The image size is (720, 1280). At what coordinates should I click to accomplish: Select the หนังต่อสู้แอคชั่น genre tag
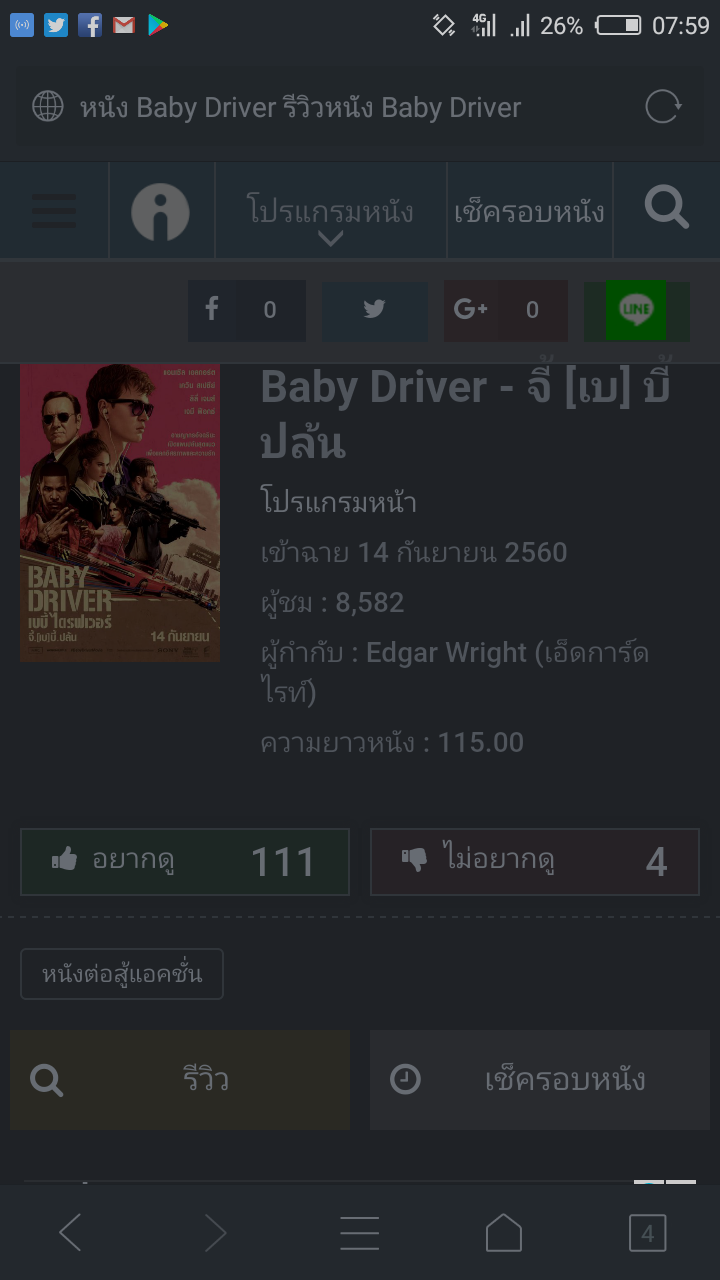click(x=122, y=974)
